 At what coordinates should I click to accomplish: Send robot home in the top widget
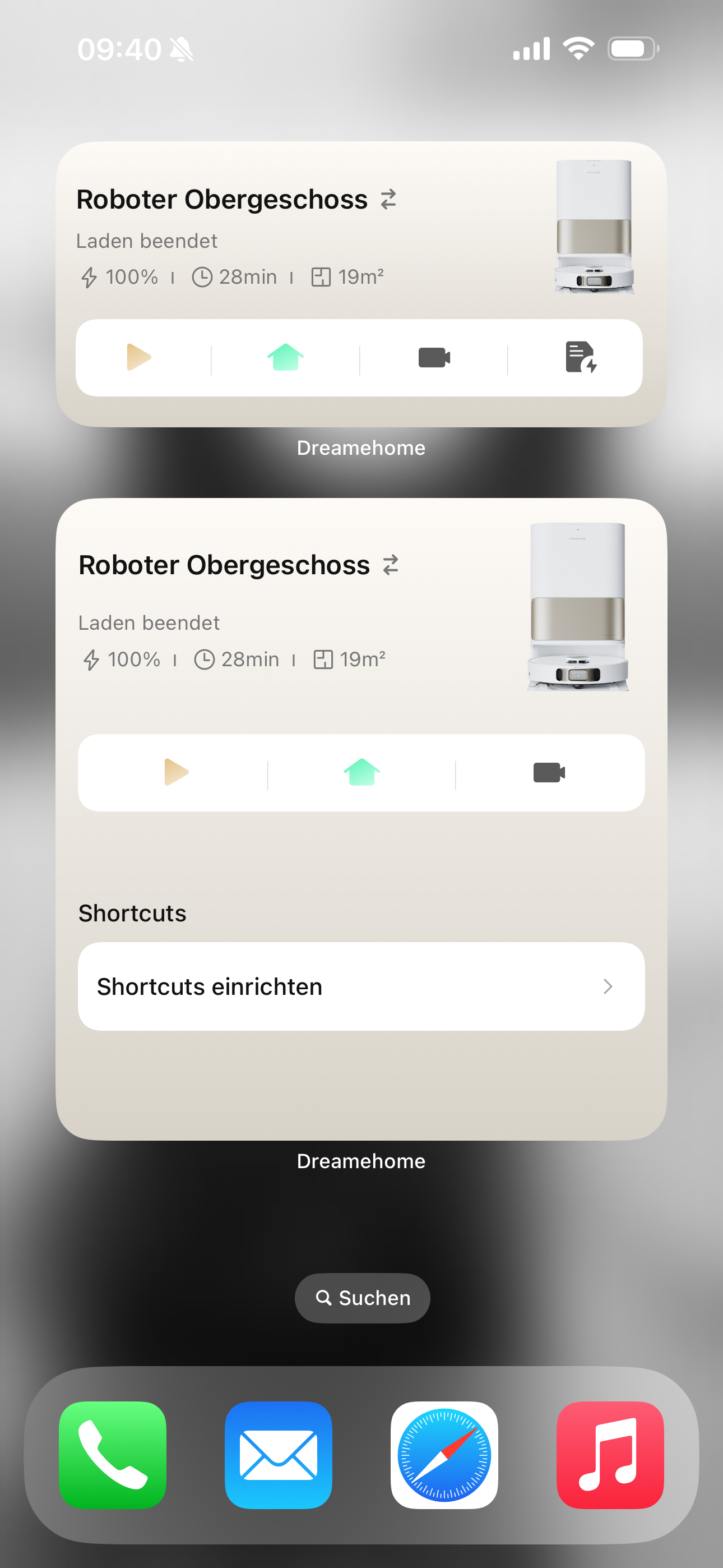(285, 357)
